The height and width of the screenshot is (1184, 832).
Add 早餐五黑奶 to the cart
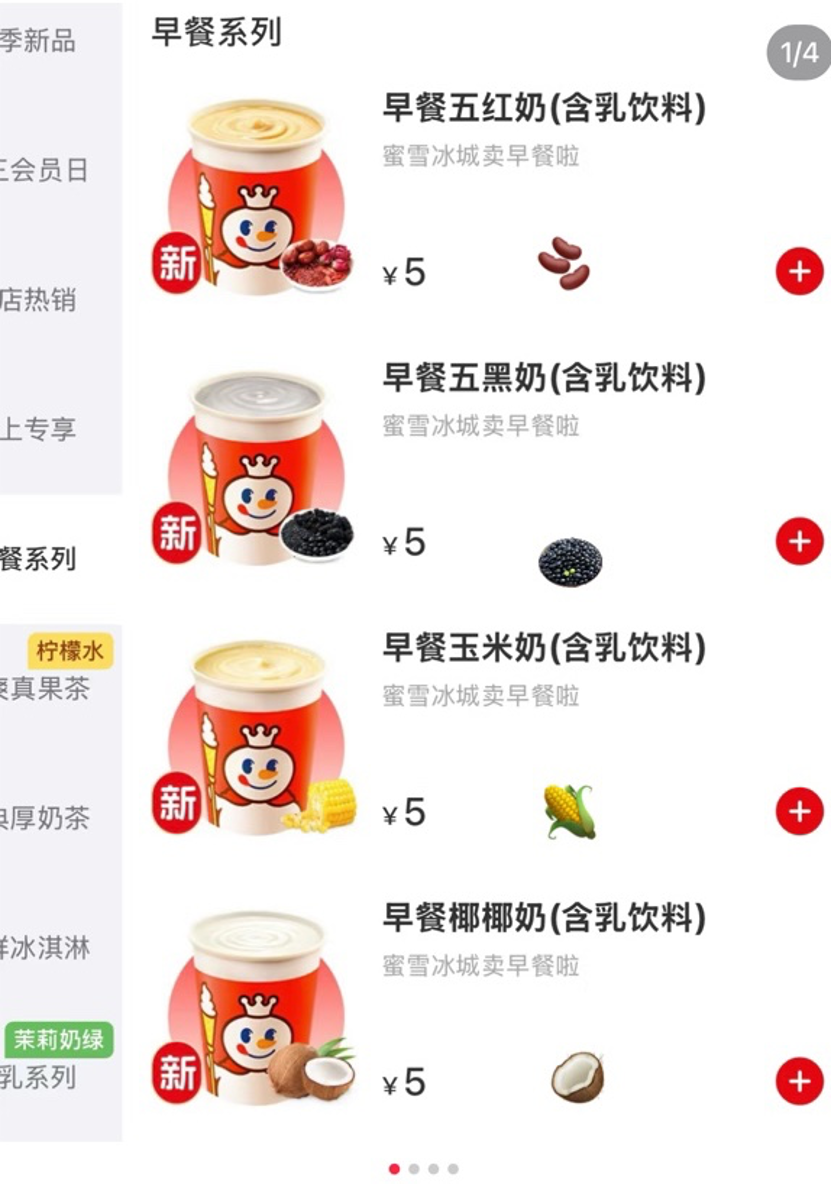[799, 541]
